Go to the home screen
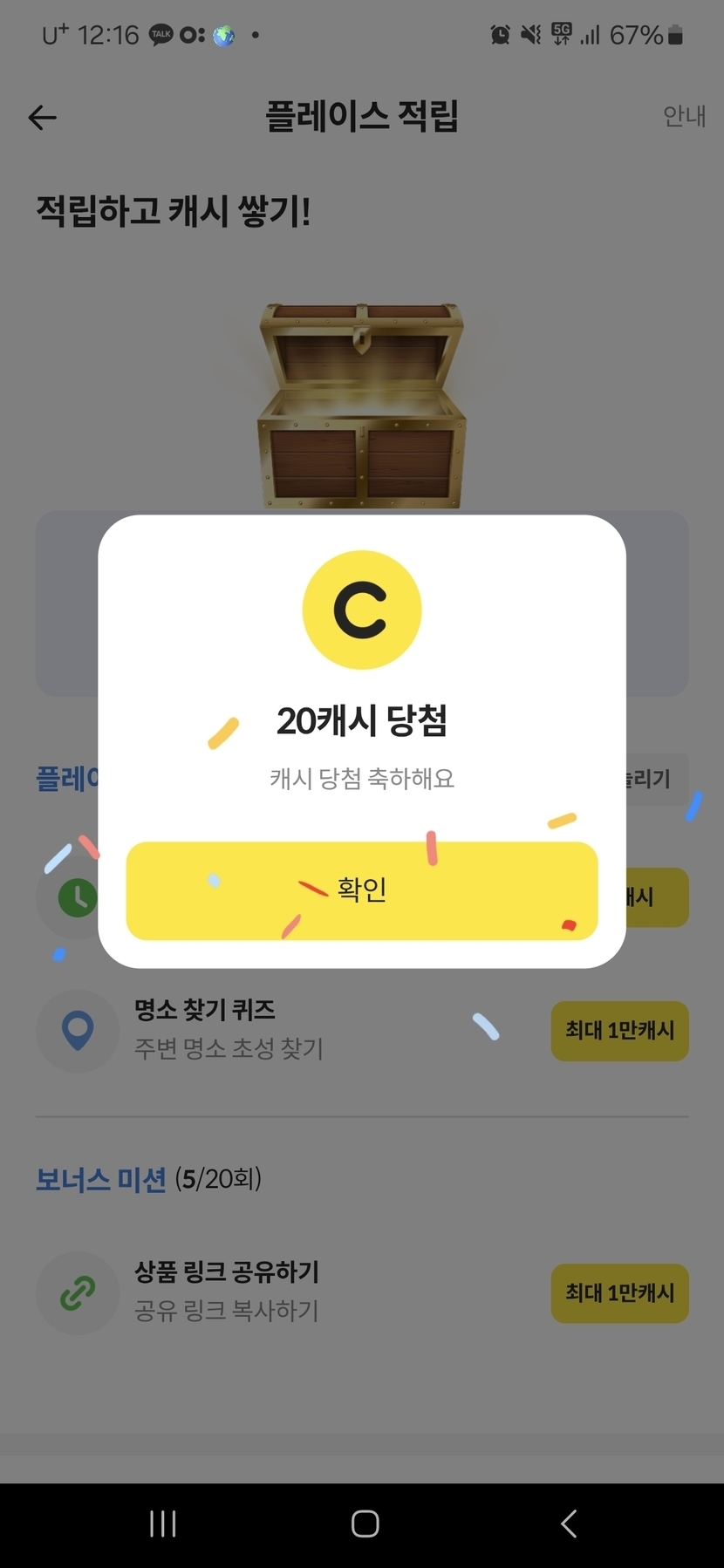724x1568 pixels. (365, 1524)
